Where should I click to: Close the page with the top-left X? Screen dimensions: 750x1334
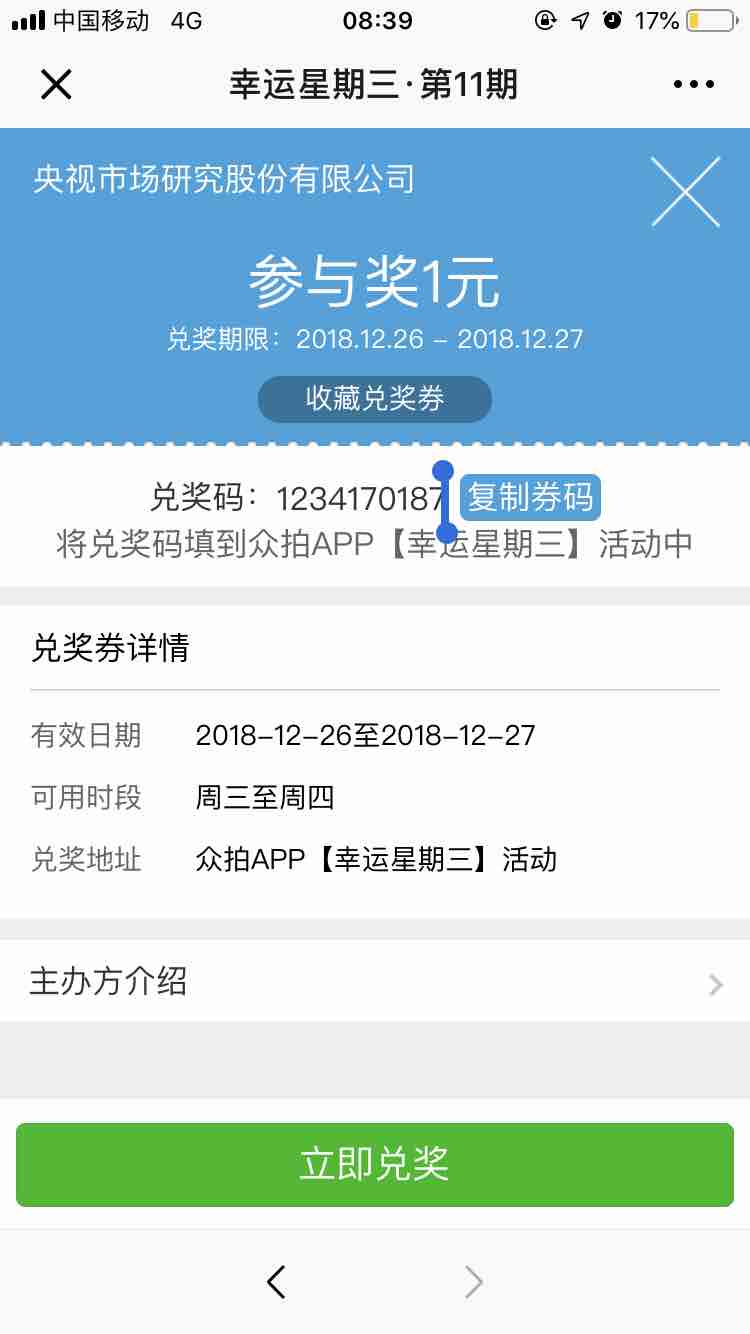[x=56, y=85]
